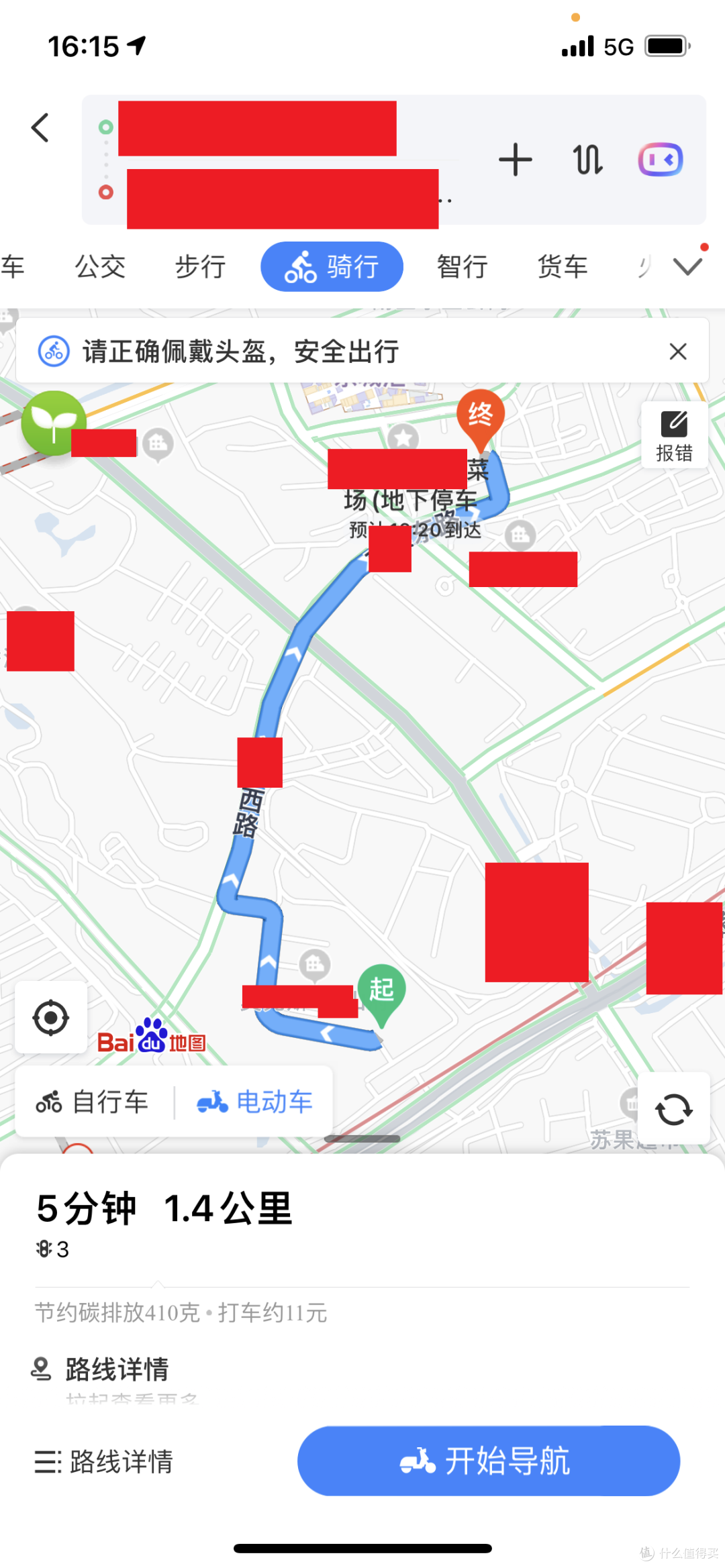725x1568 pixels.
Task: Tap 报错 to report a map error
Action: coord(674,435)
